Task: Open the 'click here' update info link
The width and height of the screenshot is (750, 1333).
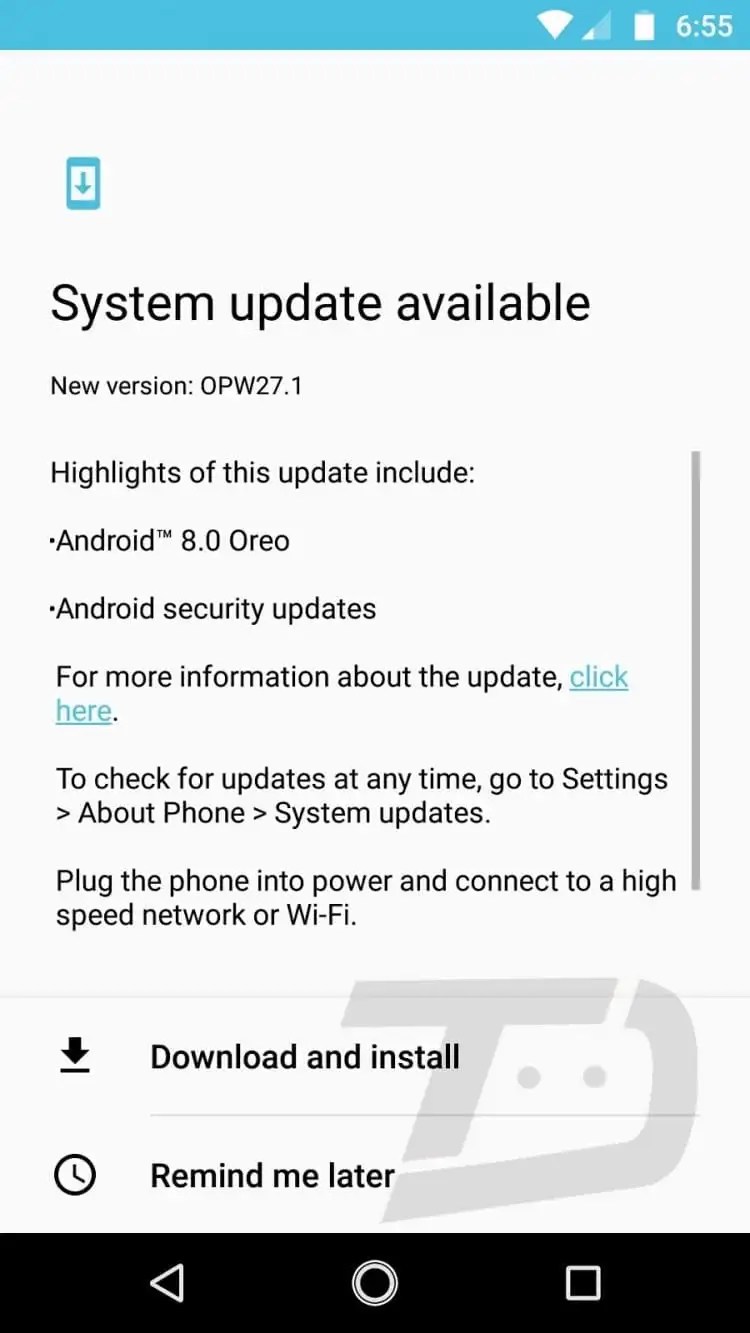Action: click(x=598, y=678)
